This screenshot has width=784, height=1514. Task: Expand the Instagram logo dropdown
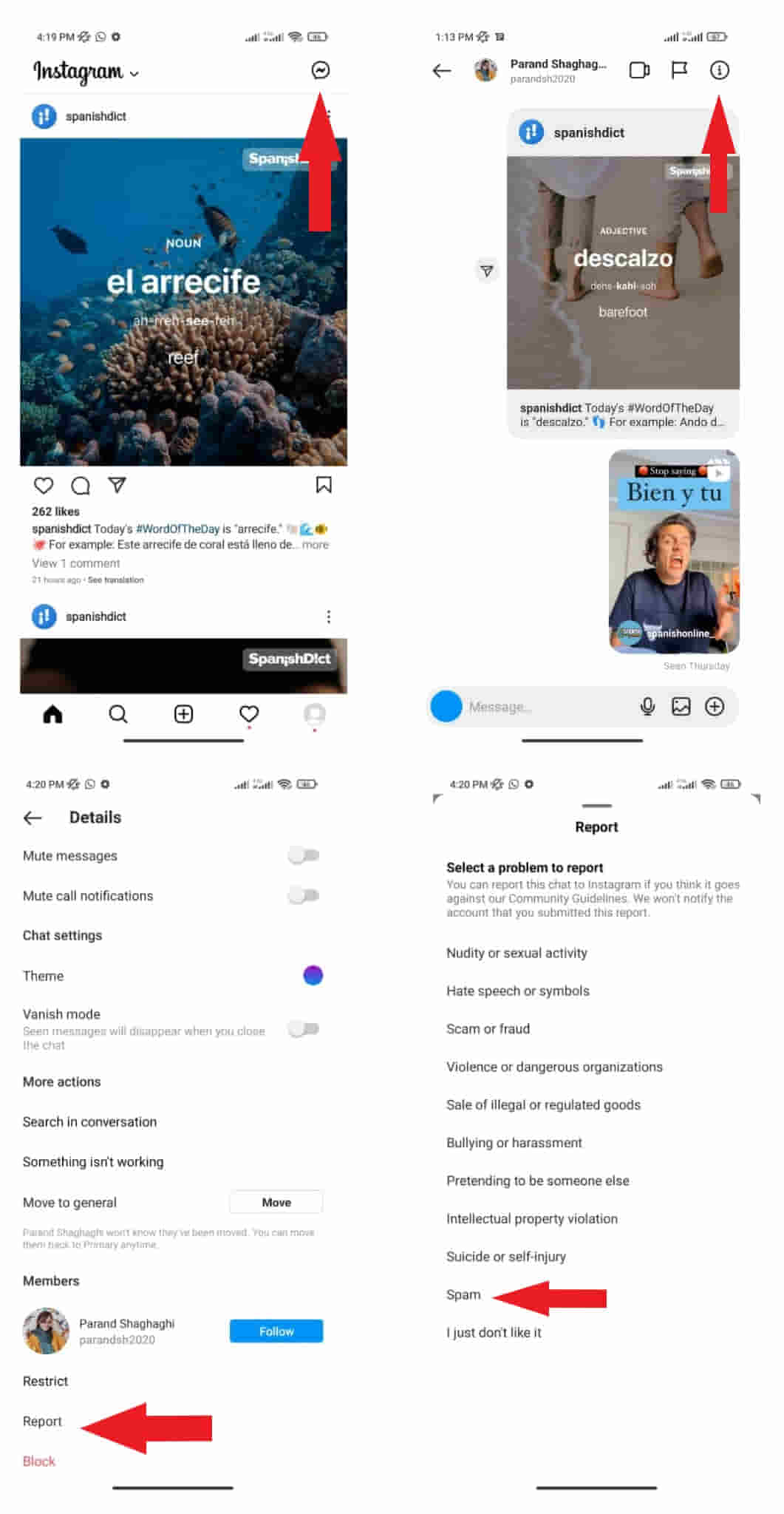click(133, 74)
